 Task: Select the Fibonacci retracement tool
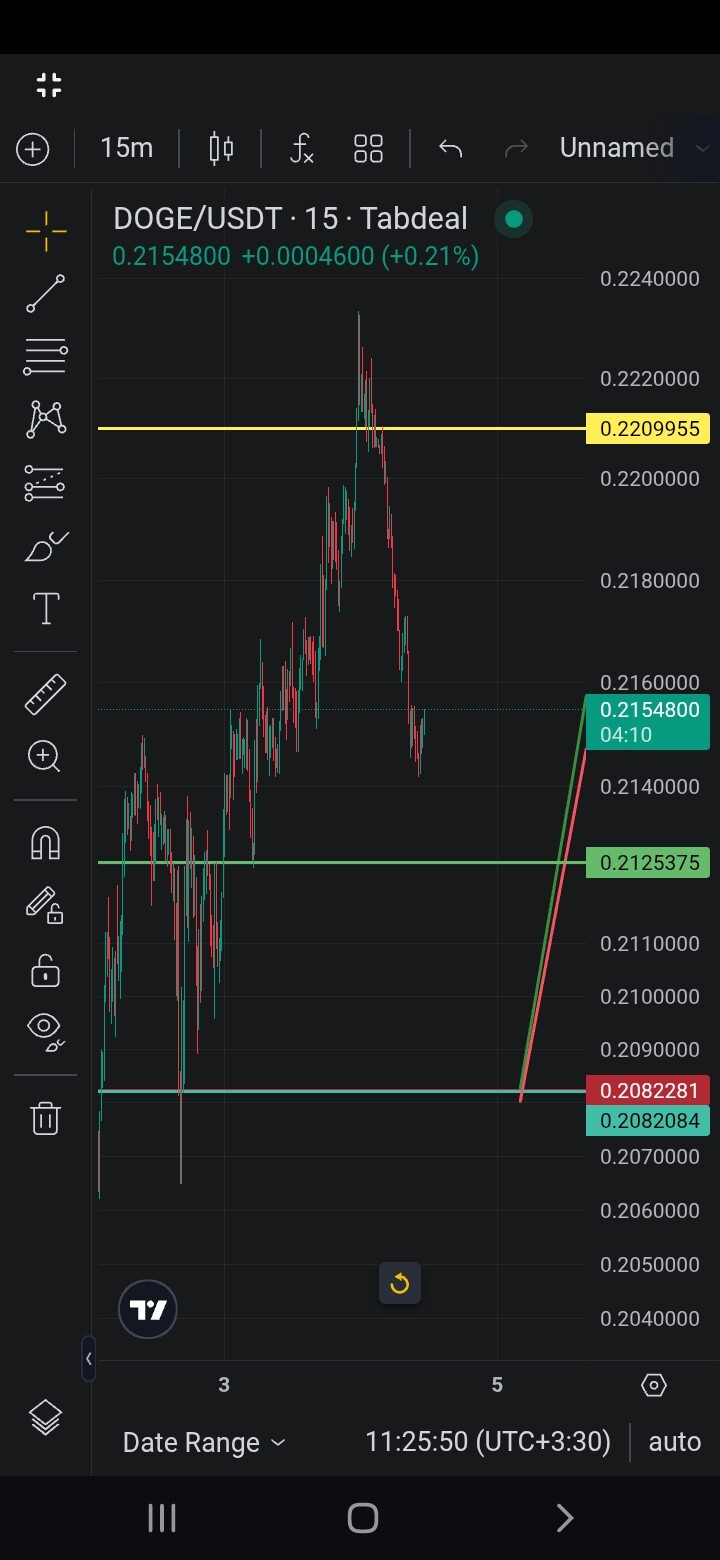(x=46, y=357)
